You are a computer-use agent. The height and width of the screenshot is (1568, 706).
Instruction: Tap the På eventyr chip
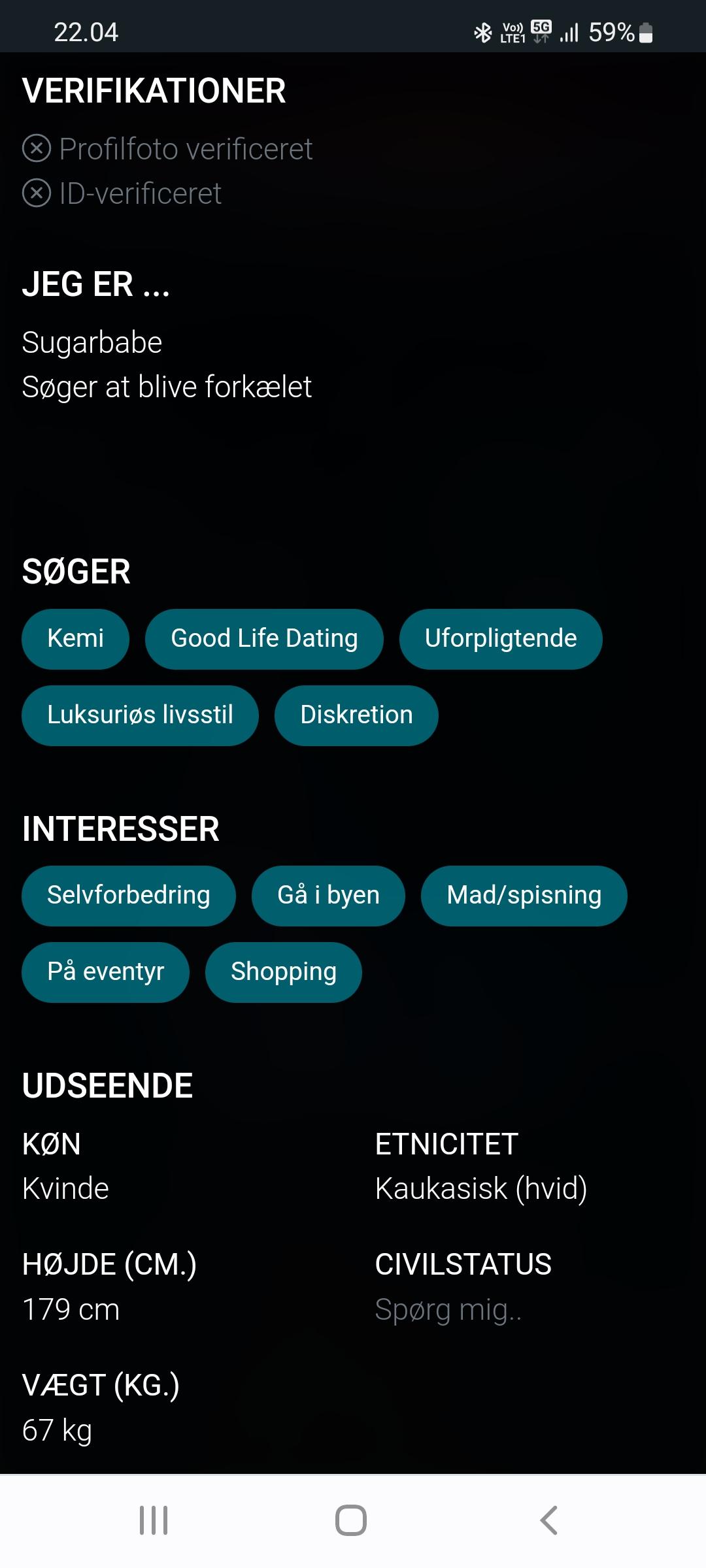[105, 972]
